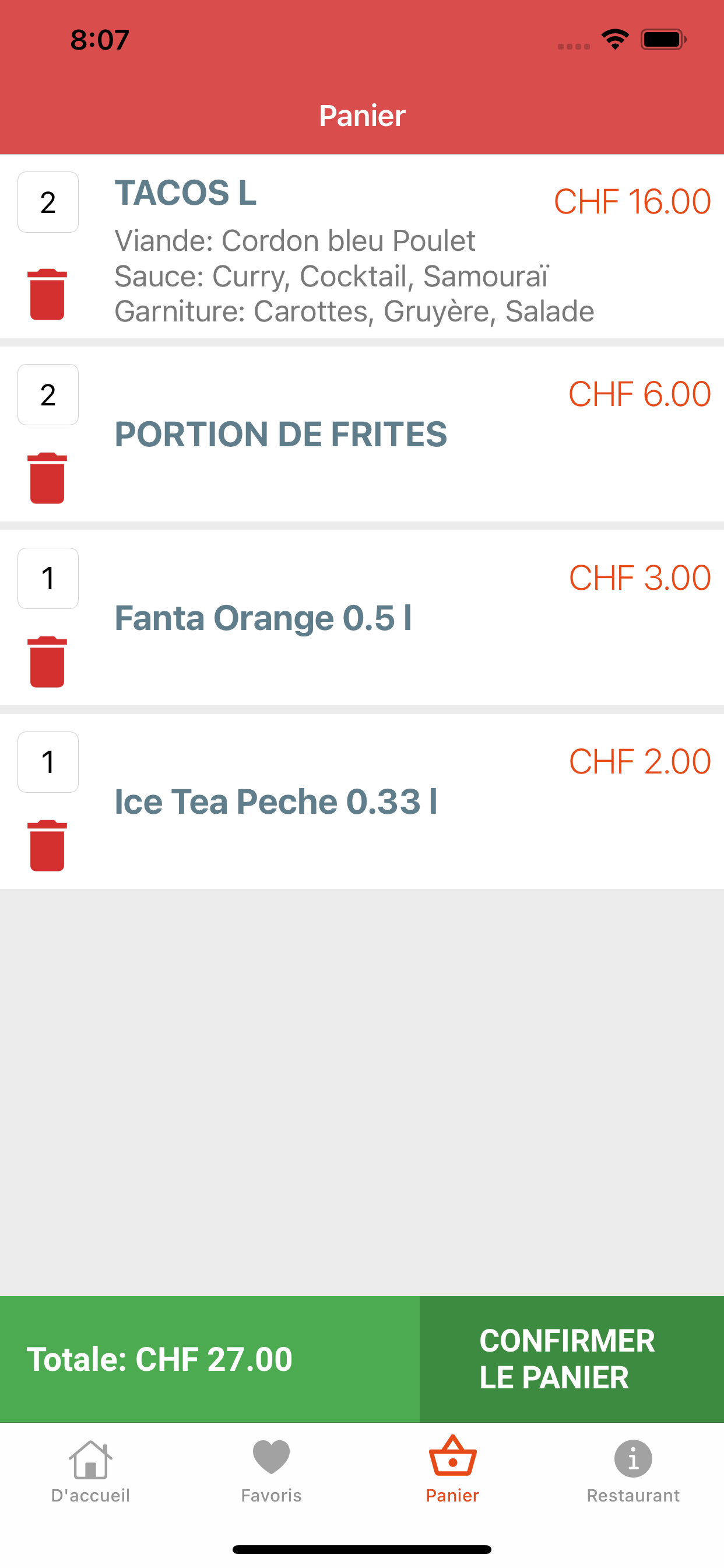Edit the quantity box for TACOS L

click(x=48, y=202)
